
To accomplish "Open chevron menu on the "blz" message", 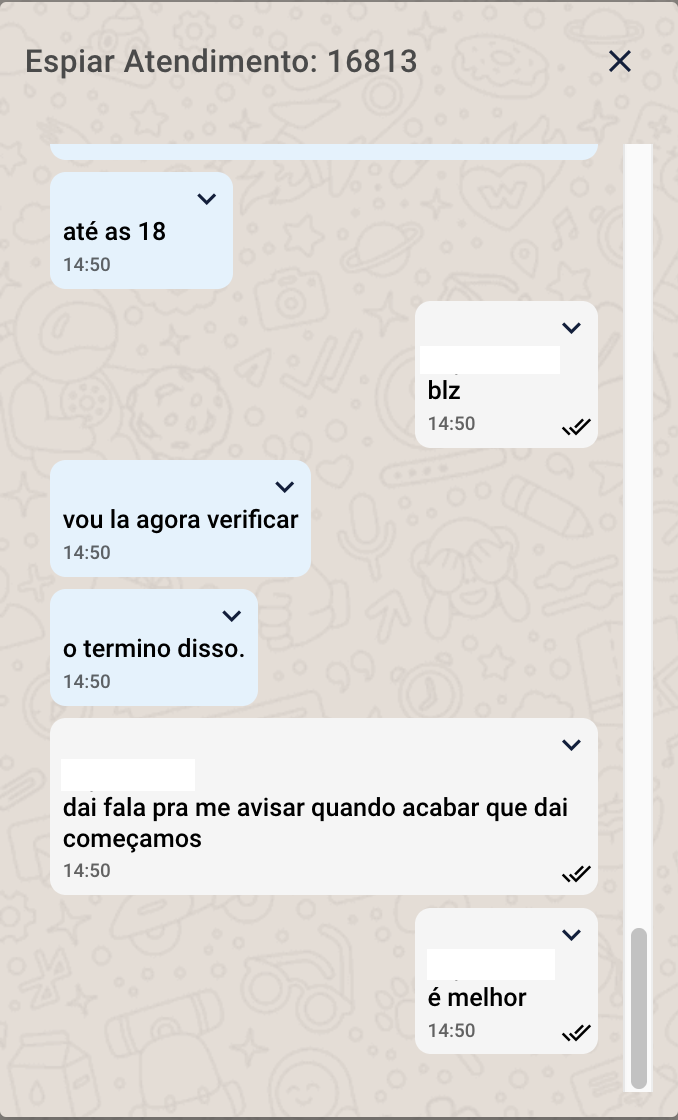I will 571,328.
